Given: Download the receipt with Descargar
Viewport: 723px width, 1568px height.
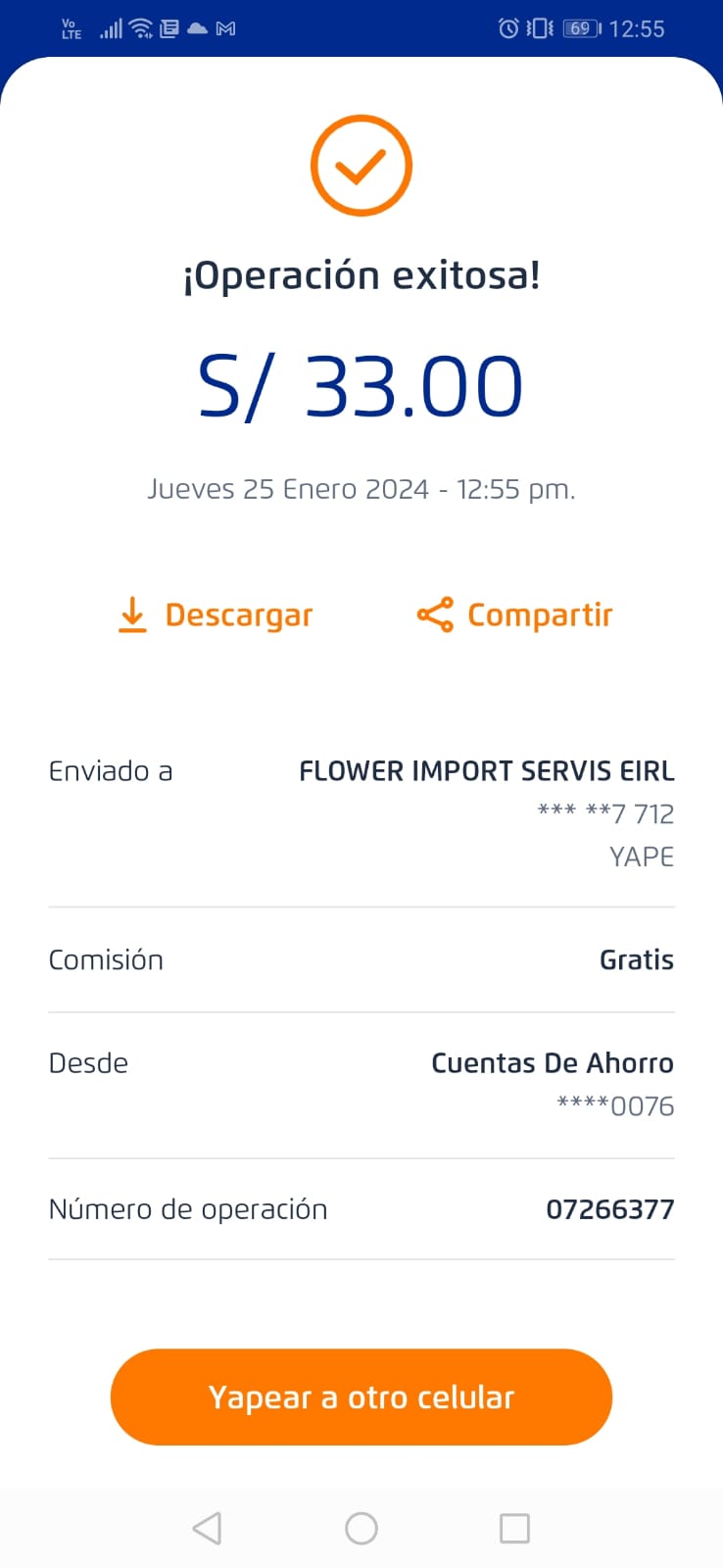Looking at the screenshot, I should [x=216, y=615].
